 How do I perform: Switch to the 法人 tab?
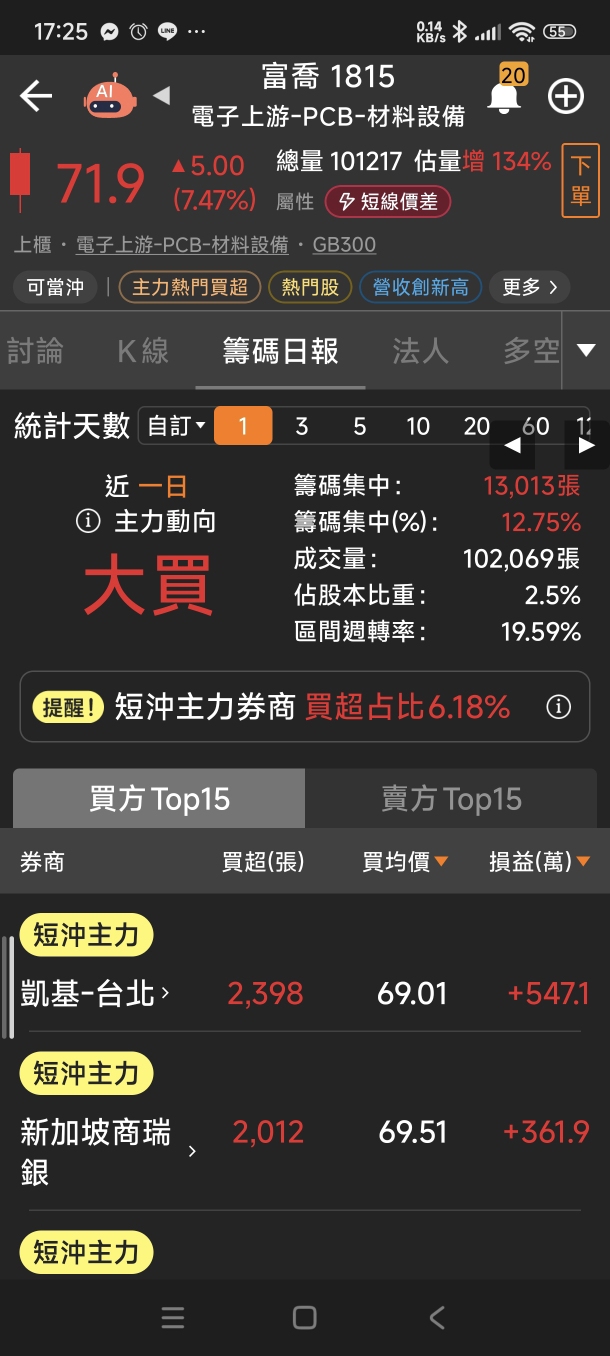(x=420, y=351)
